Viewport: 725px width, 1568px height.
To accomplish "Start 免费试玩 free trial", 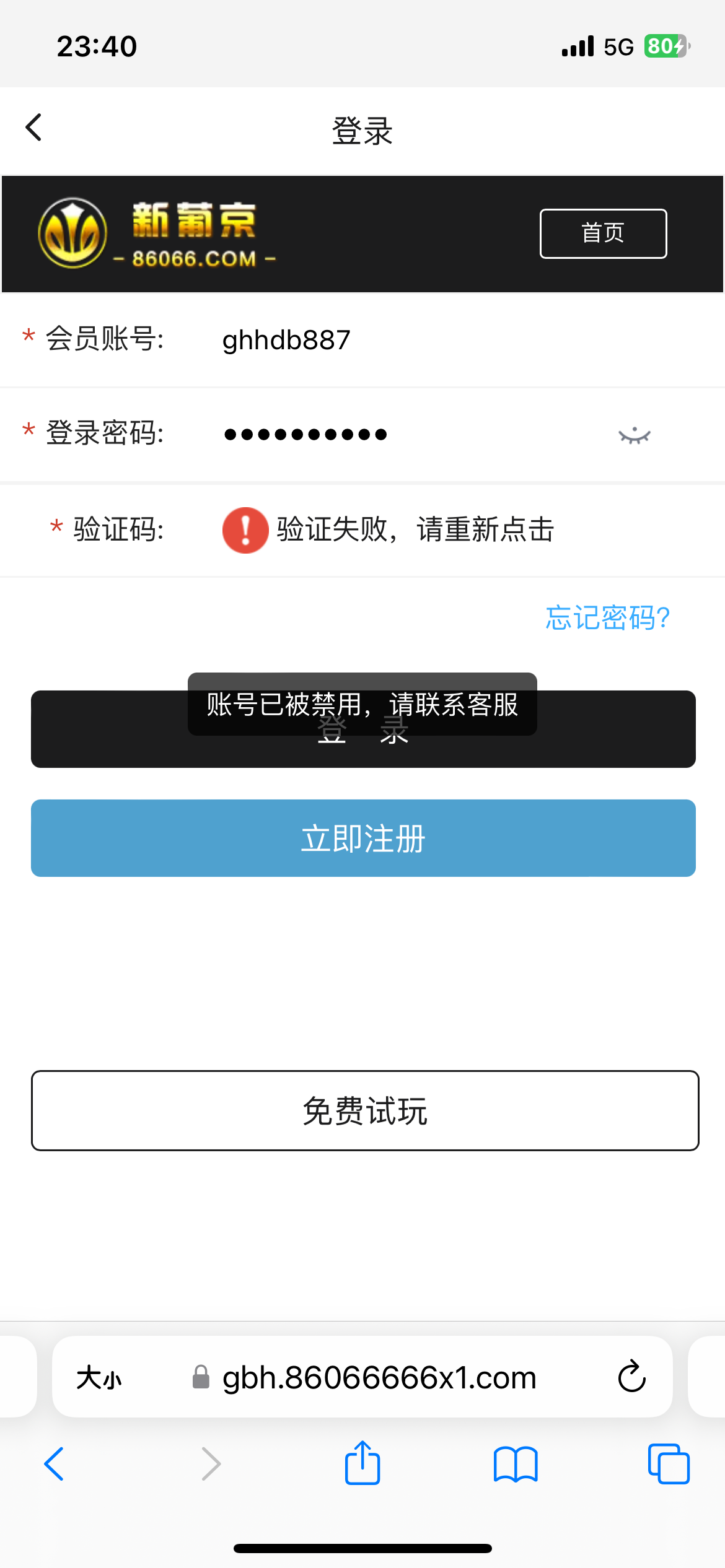I will [x=365, y=1110].
